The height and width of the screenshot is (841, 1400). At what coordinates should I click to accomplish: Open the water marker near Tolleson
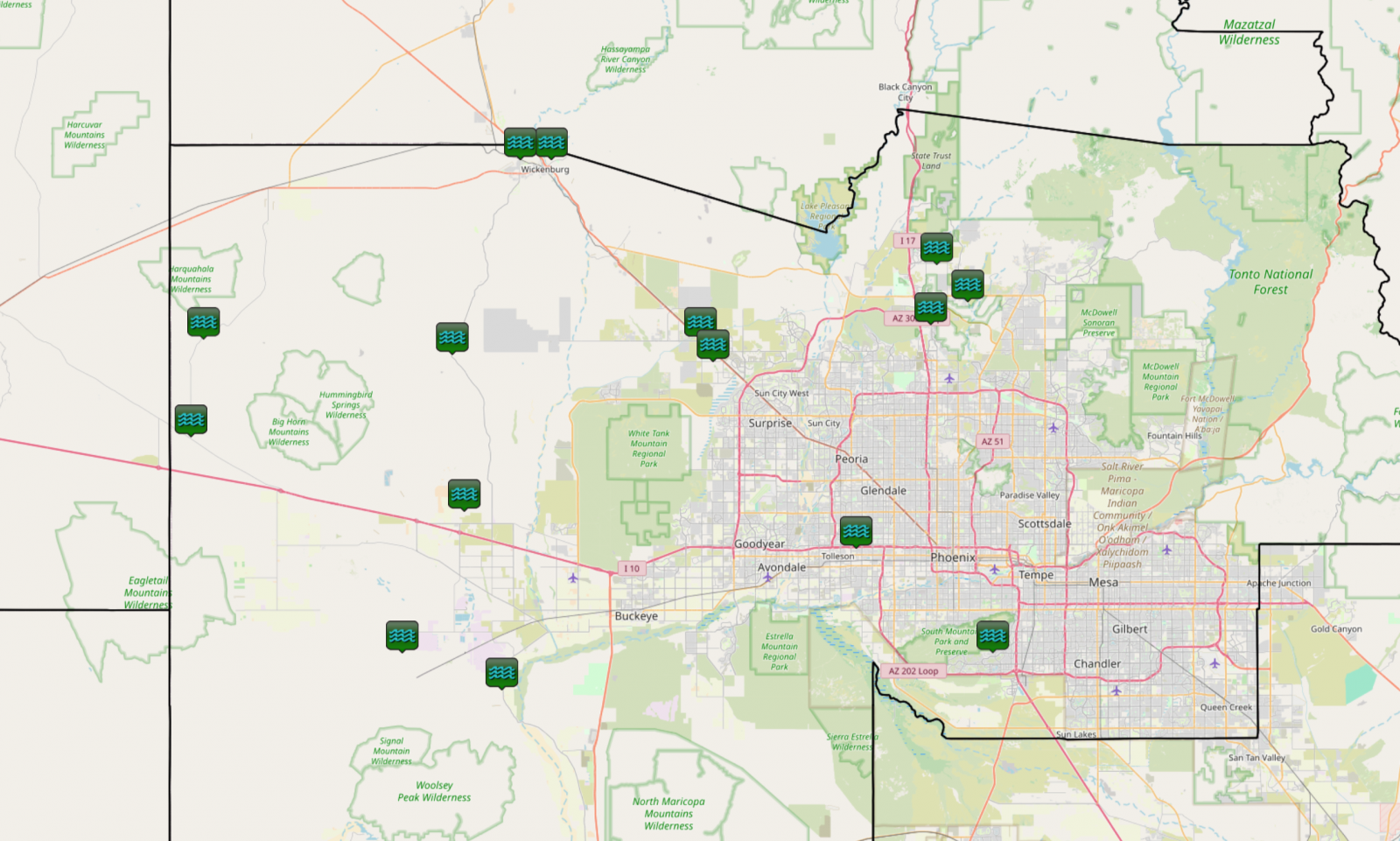click(x=856, y=530)
